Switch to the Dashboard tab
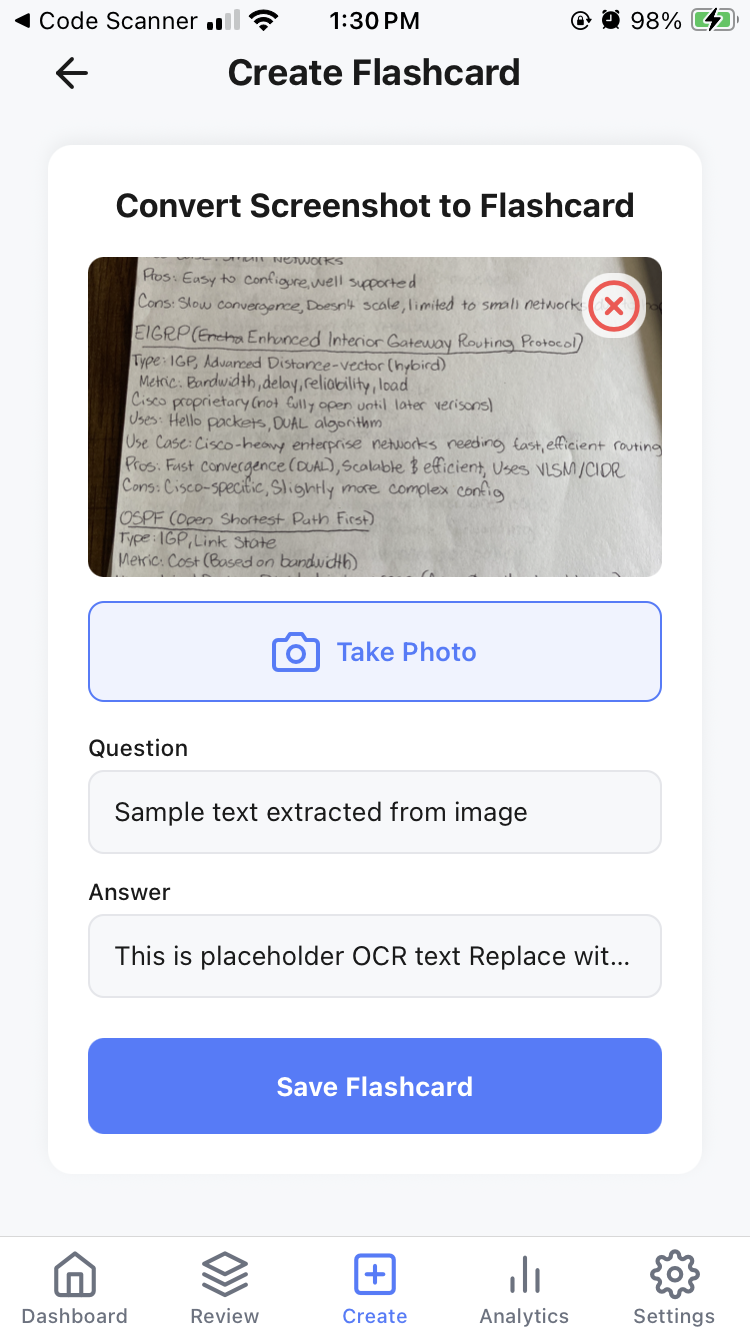Screen dimensions: 750x1334 (x=75, y=1289)
